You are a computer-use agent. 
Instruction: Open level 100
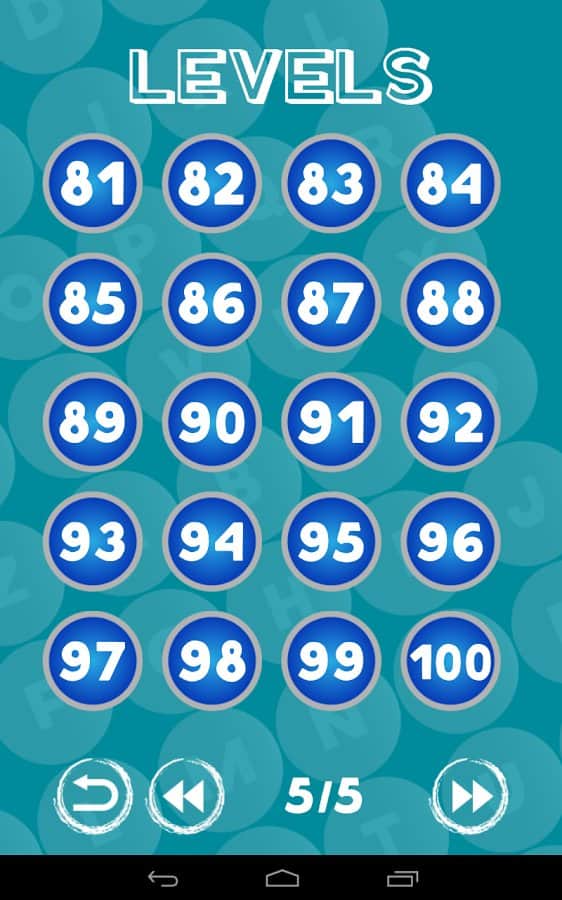(x=451, y=661)
